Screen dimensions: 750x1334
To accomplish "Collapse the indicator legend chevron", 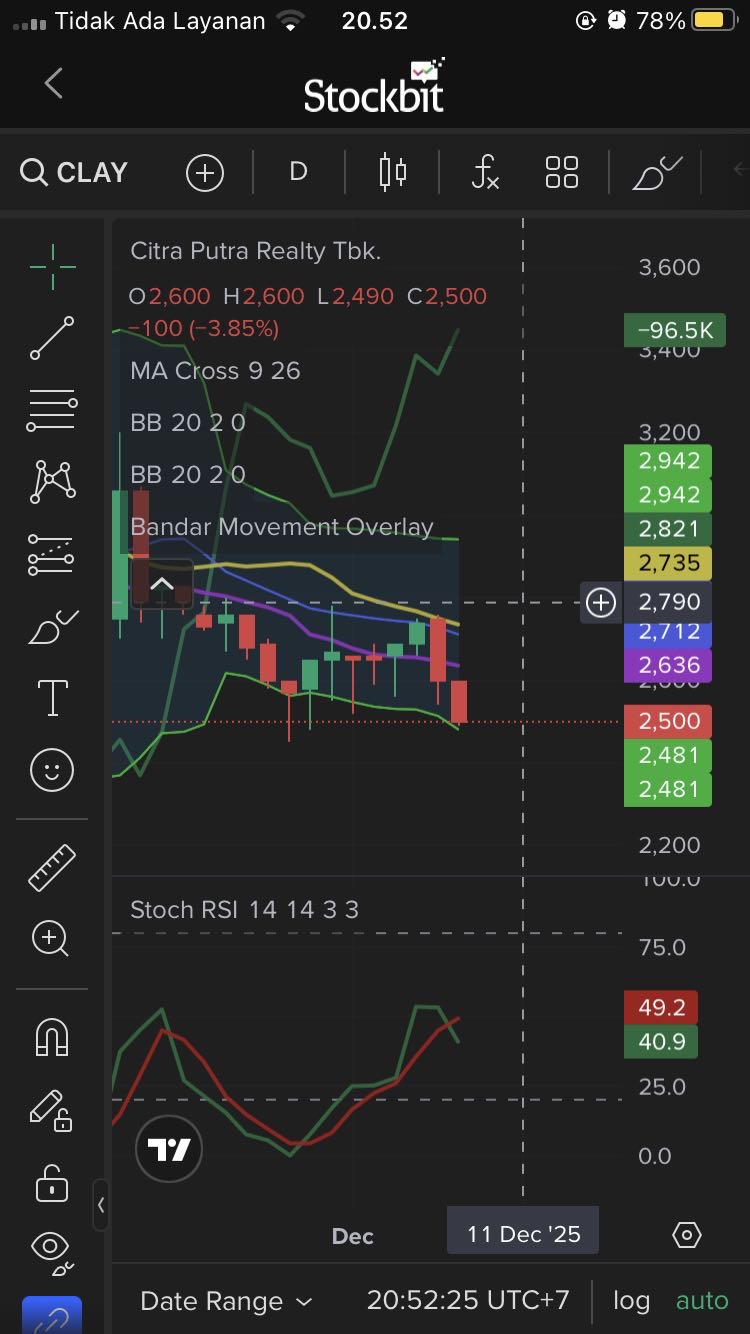I will tap(161, 585).
